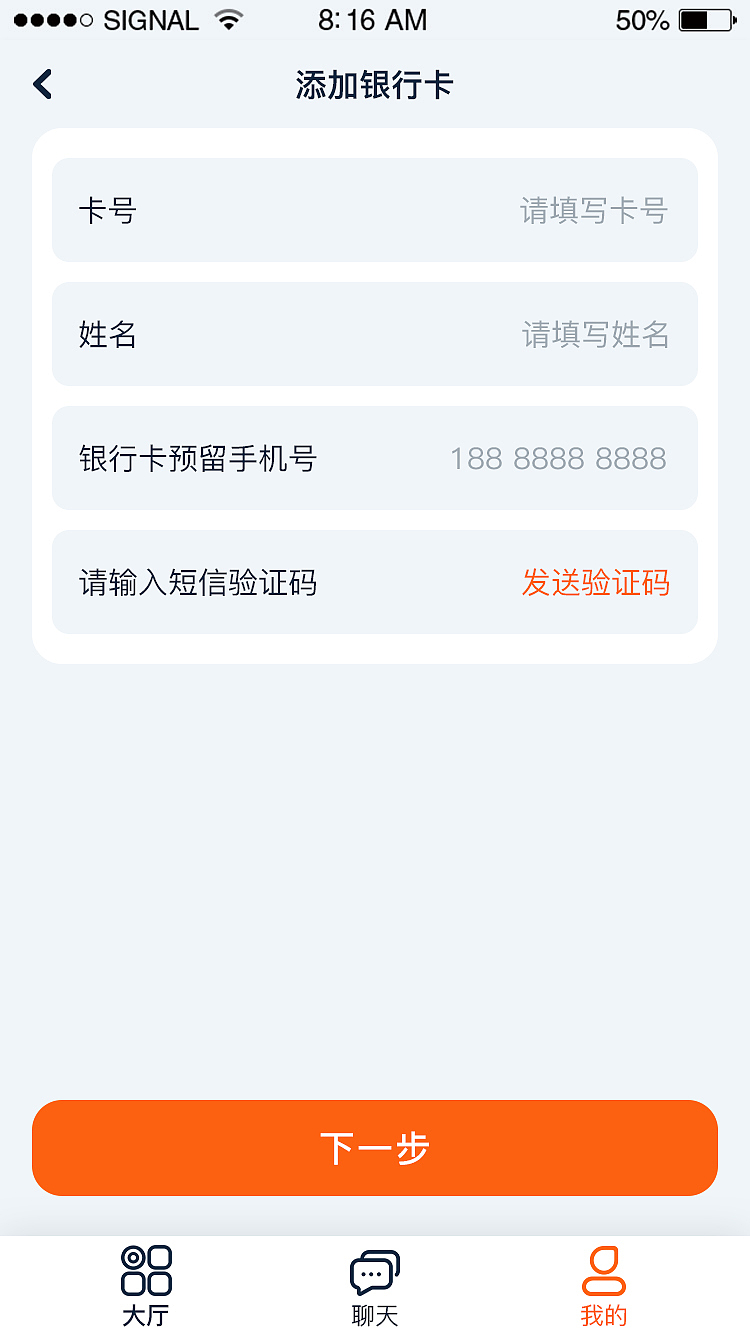Click into the 卡号 card number field
Screen dimensions: 750x1334
pyautogui.click(x=374, y=210)
